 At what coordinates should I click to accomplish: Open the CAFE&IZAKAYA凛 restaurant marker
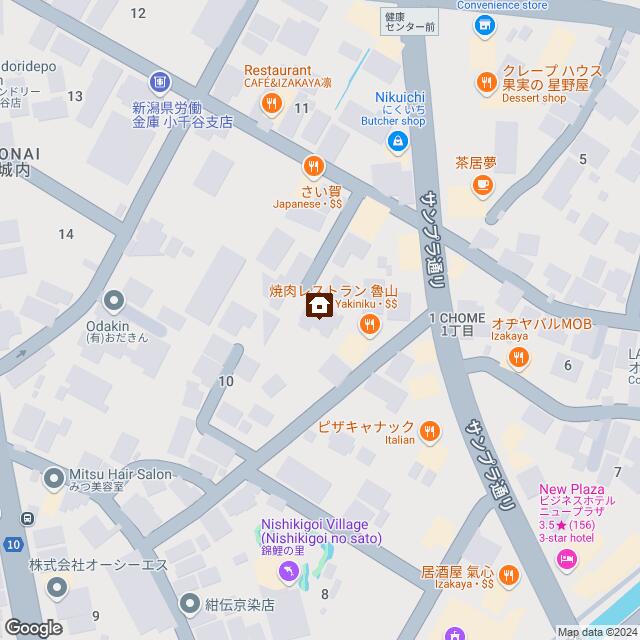pyautogui.click(x=270, y=102)
